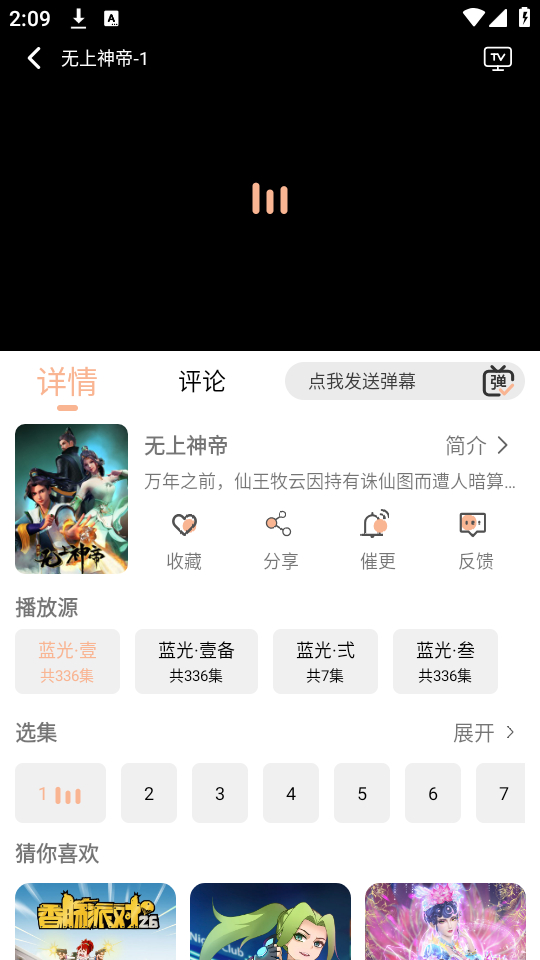Select 蓝光·壹备 playback source
This screenshot has width=540, height=960.
(x=196, y=661)
